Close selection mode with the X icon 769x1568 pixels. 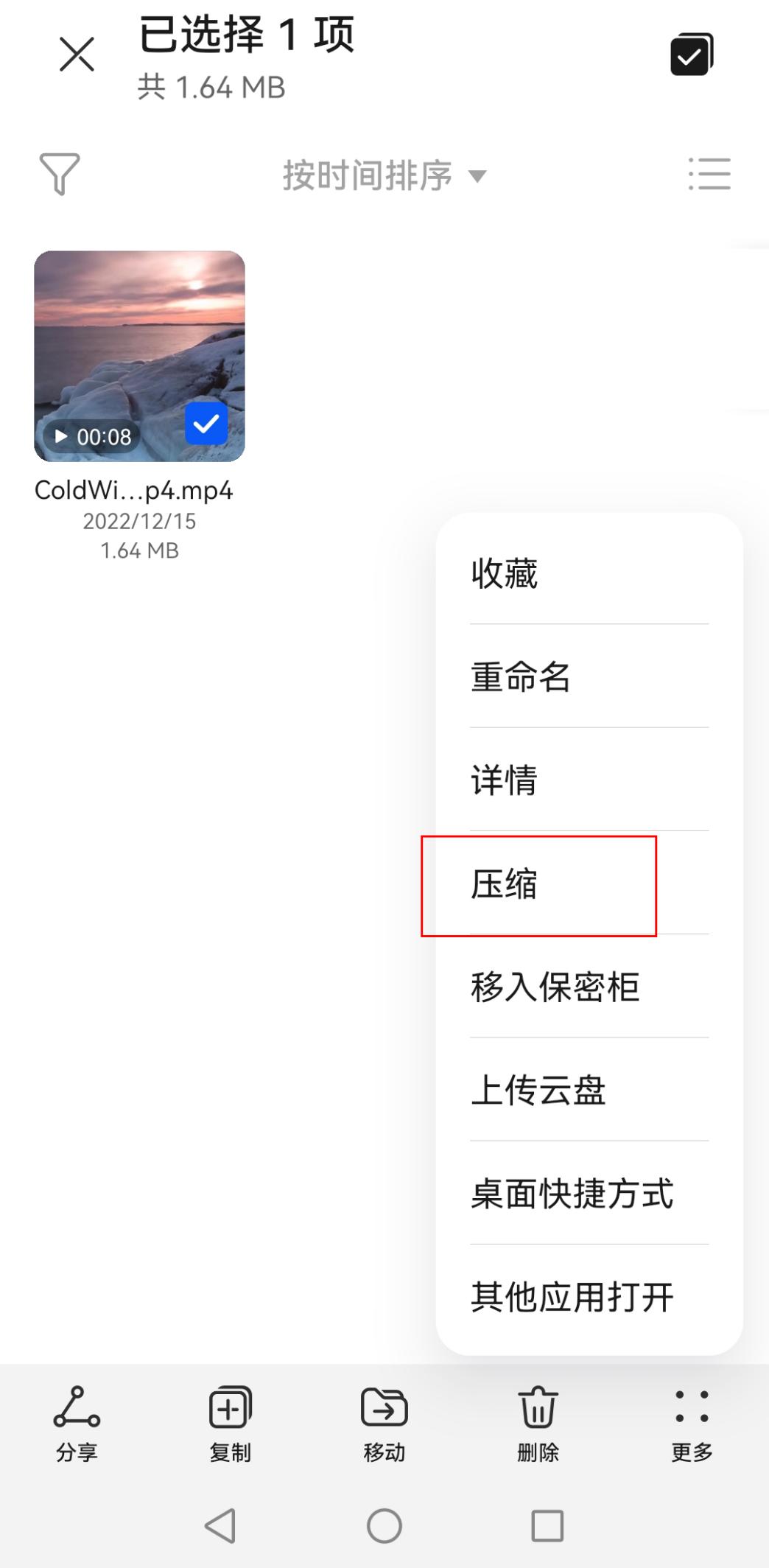(77, 55)
